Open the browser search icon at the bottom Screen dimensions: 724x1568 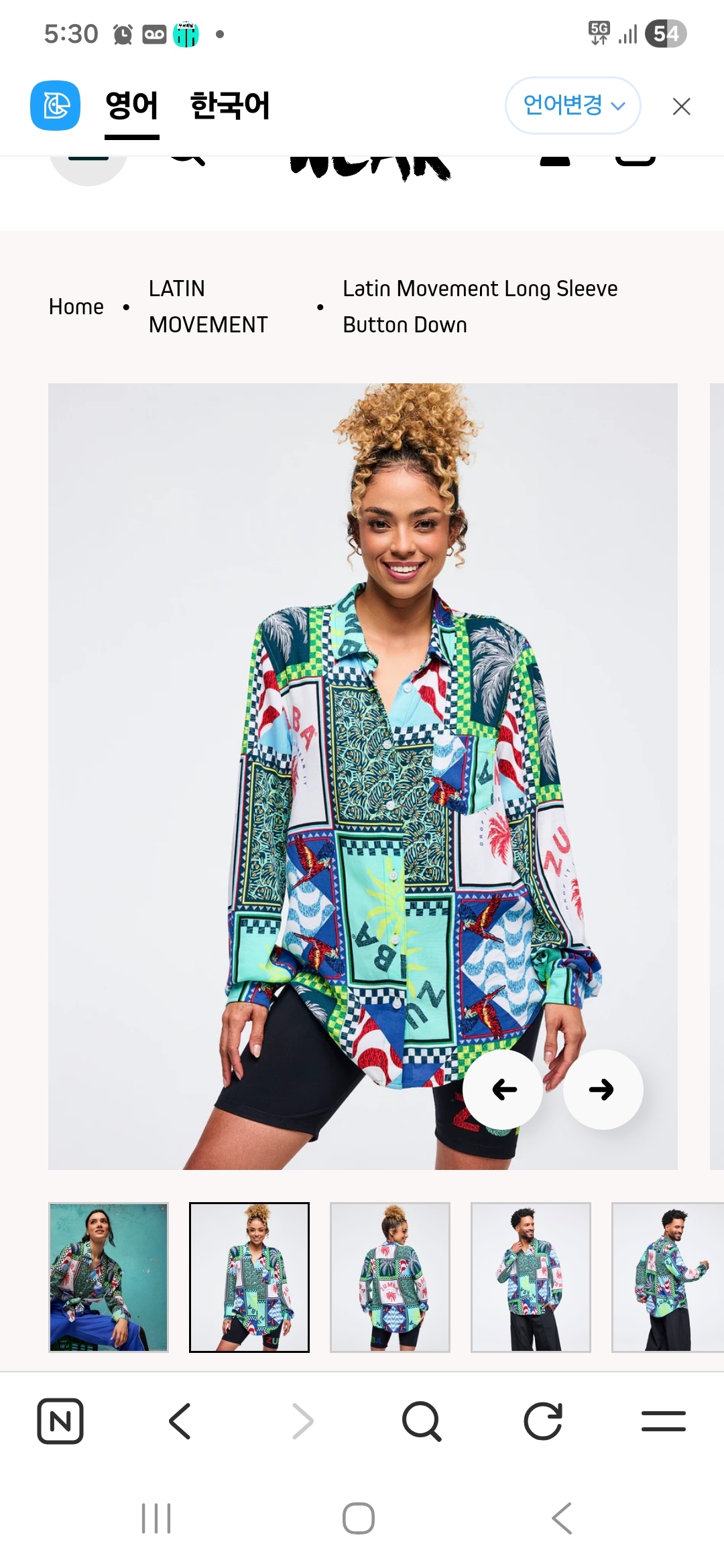[x=422, y=1421]
